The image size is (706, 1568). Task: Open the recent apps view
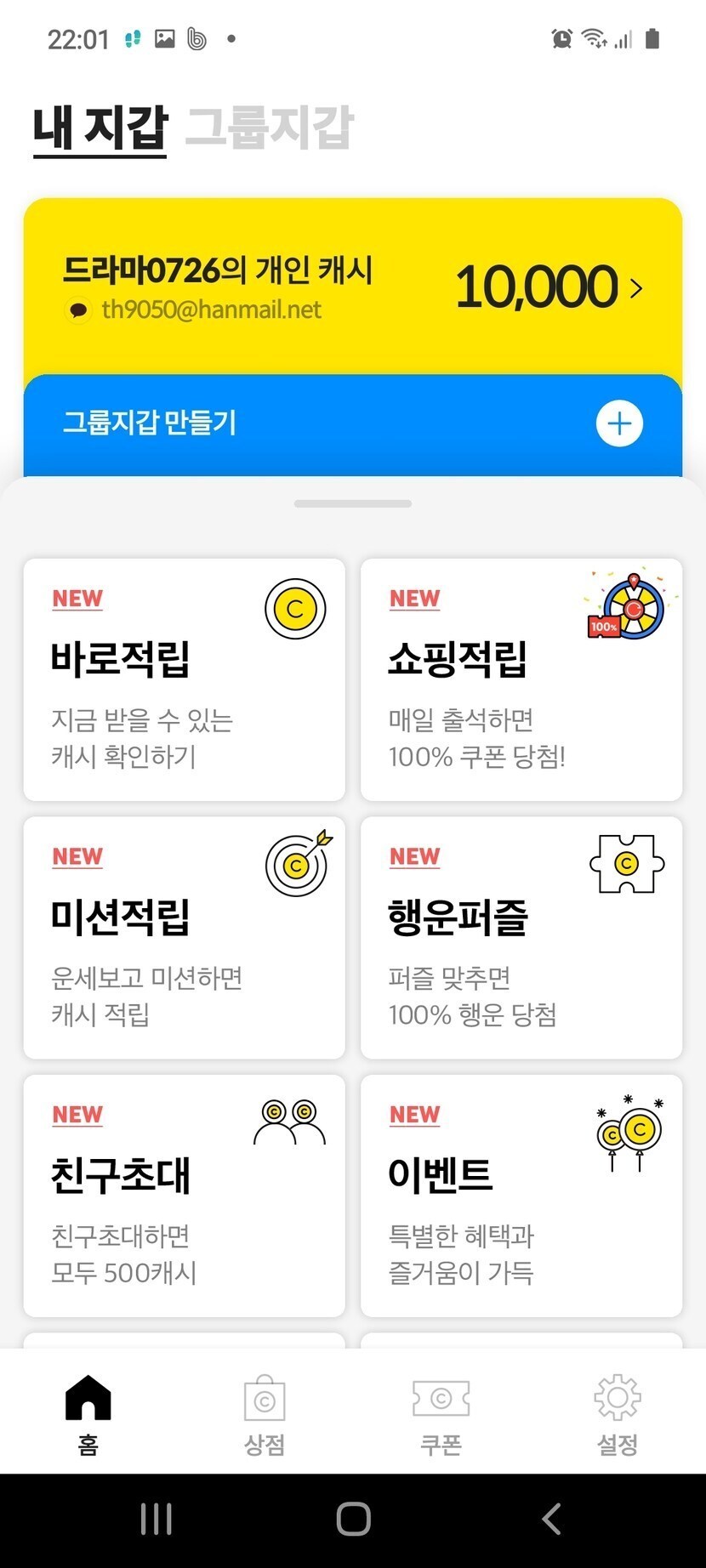point(157,1519)
